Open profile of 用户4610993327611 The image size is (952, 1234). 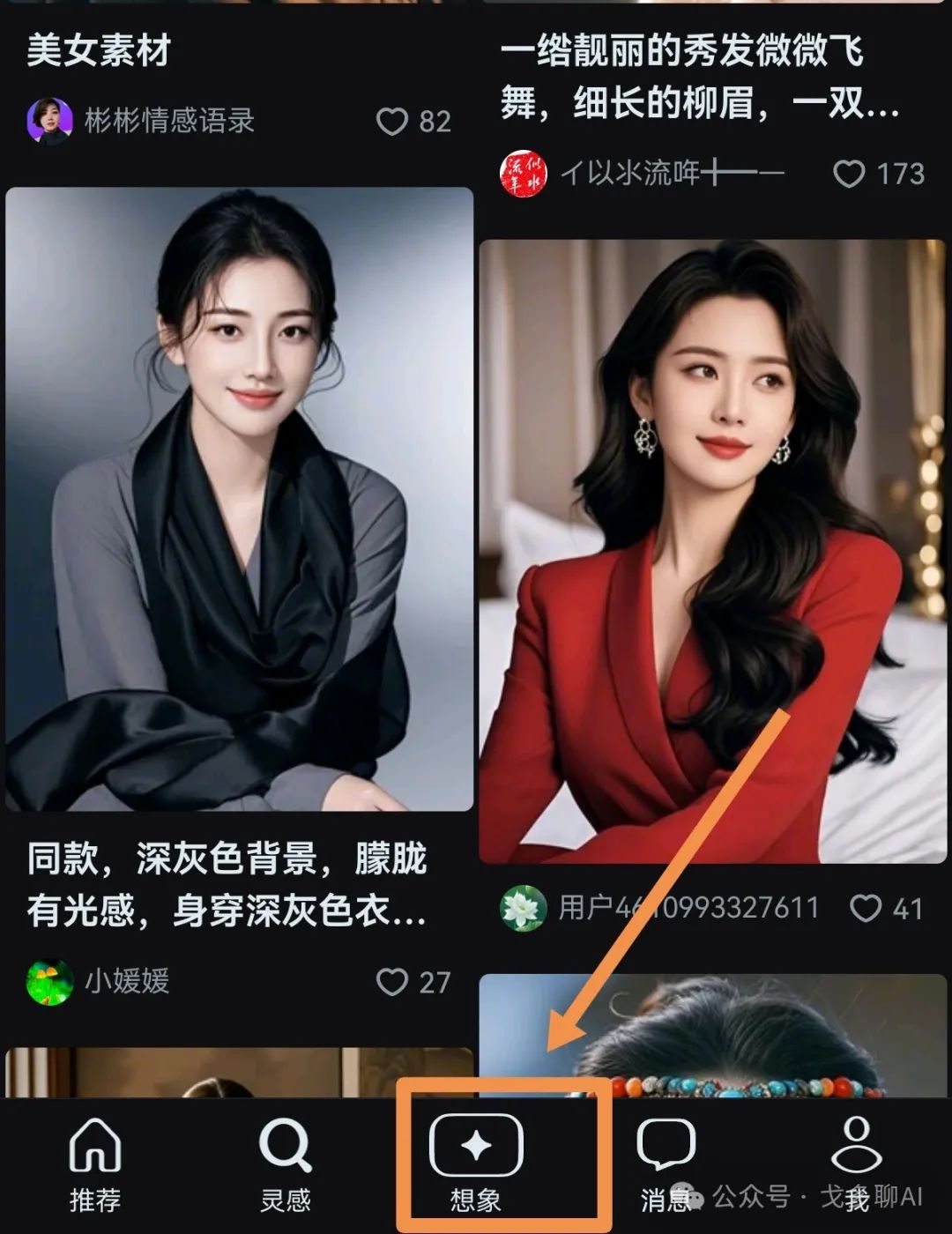(524, 908)
